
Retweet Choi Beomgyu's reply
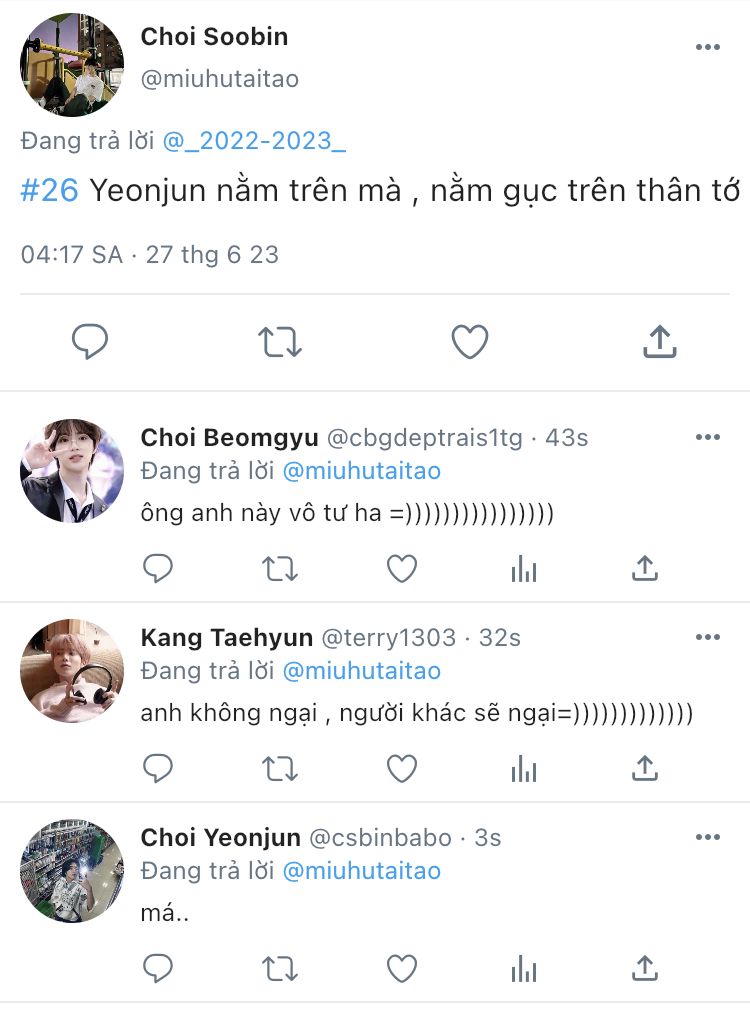click(279, 569)
